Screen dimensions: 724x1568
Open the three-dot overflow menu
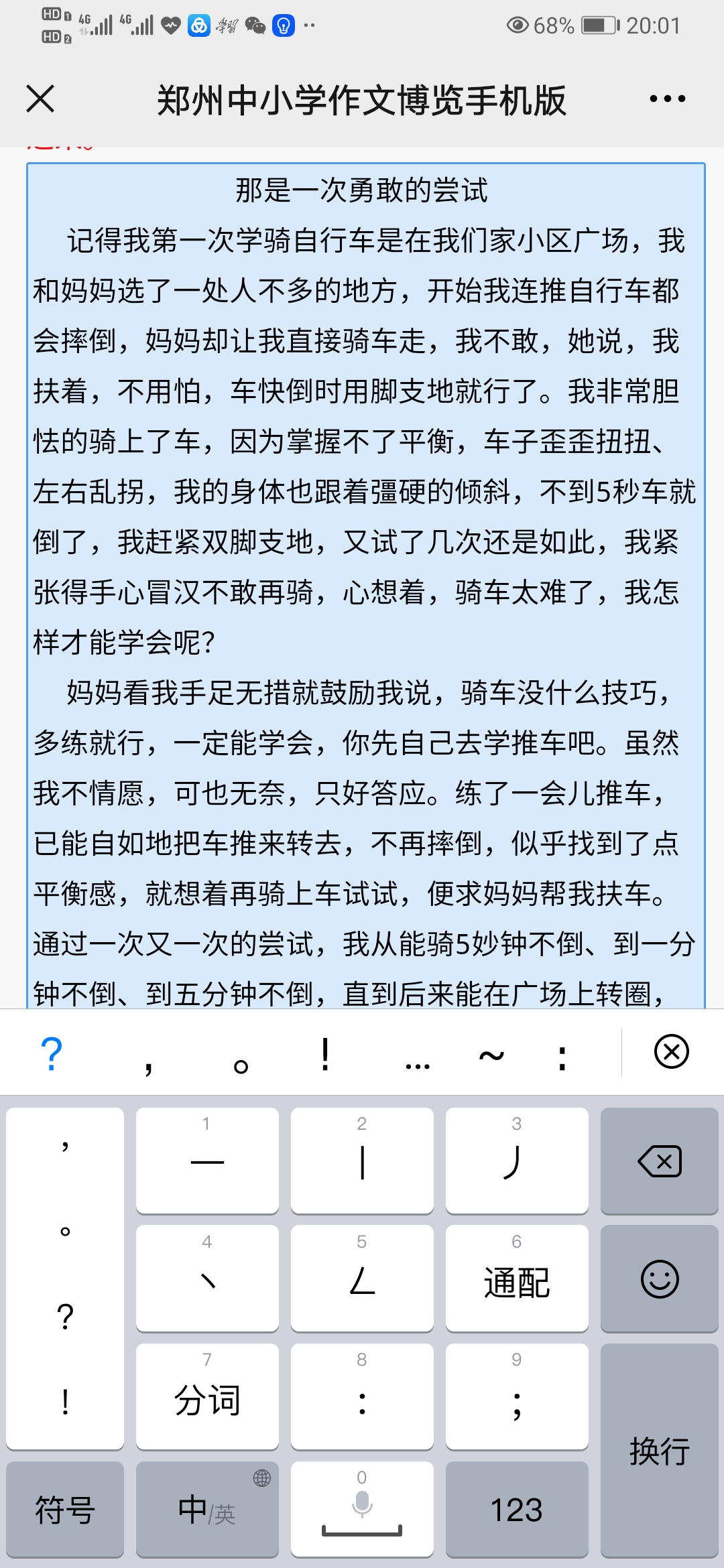click(667, 99)
